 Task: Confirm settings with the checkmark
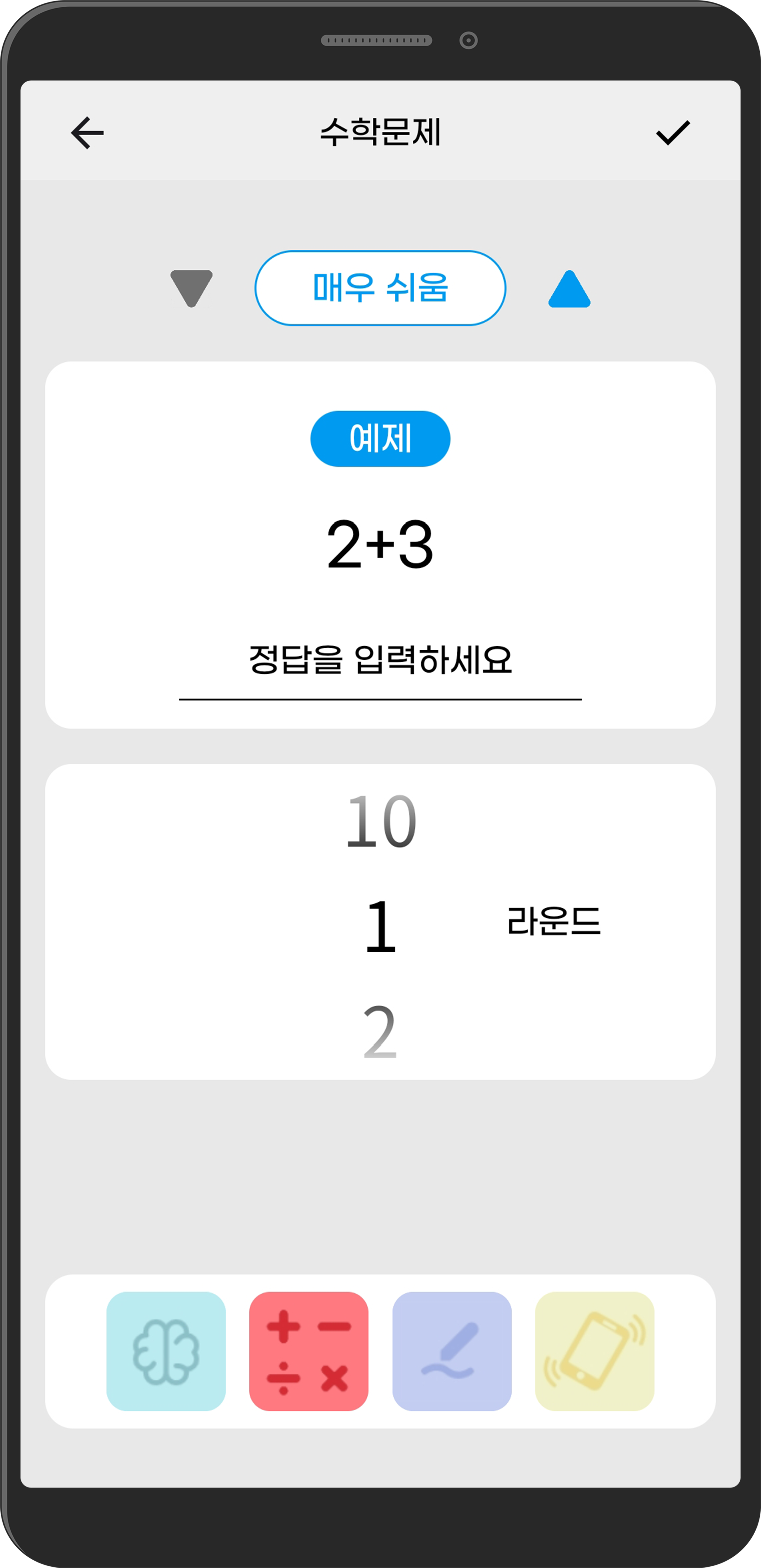673,133
